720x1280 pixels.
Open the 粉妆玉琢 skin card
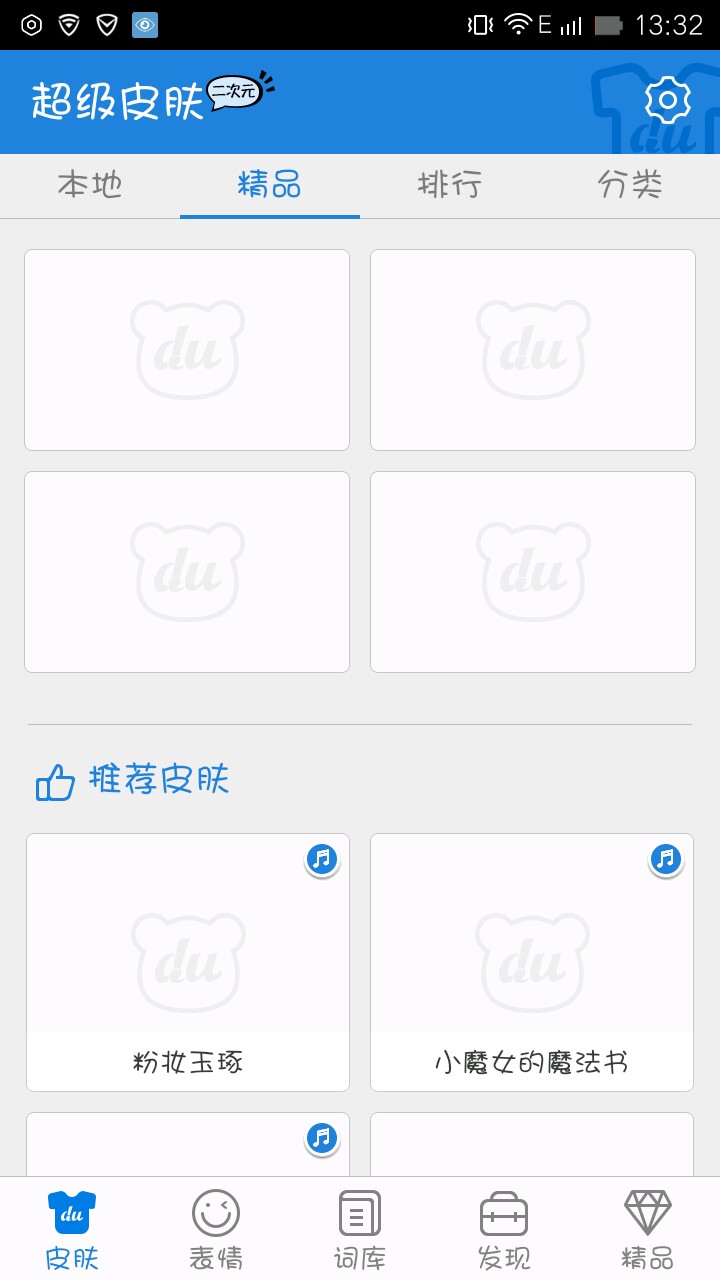tap(188, 961)
